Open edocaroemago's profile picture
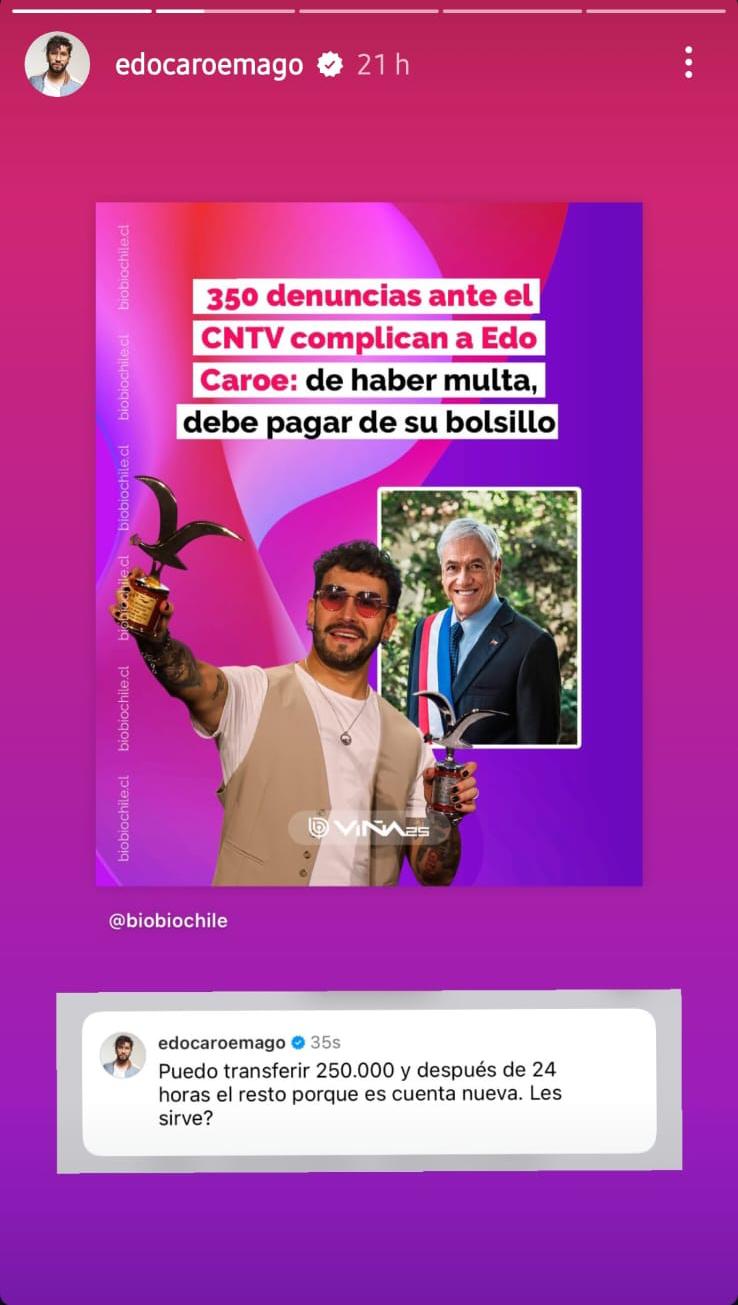Screen dimensions: 738x1305 [57, 65]
